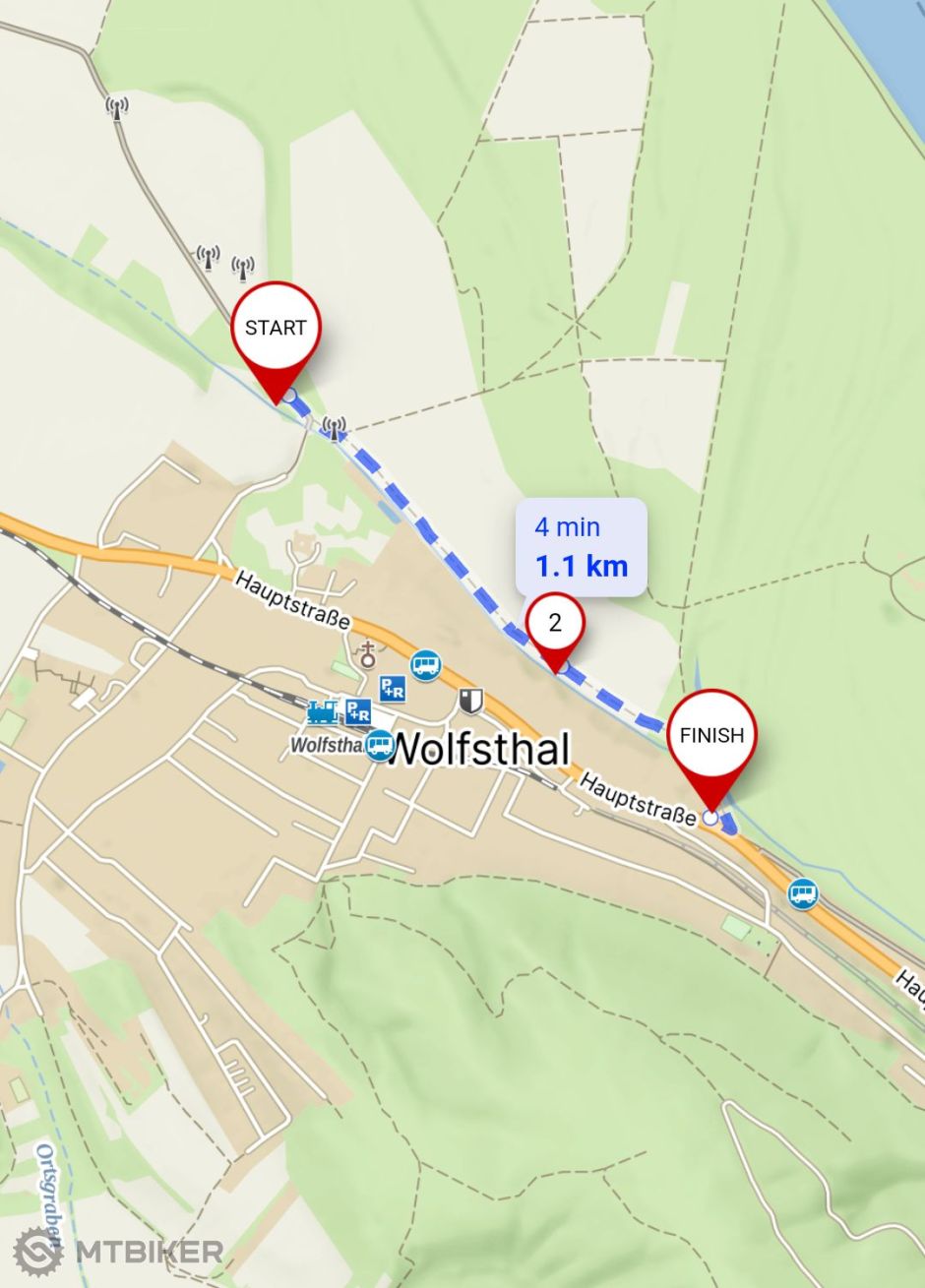Image resolution: width=925 pixels, height=1288 pixels.
Task: Open the 4 min 1.1 km route bubble
Action: [x=581, y=547]
